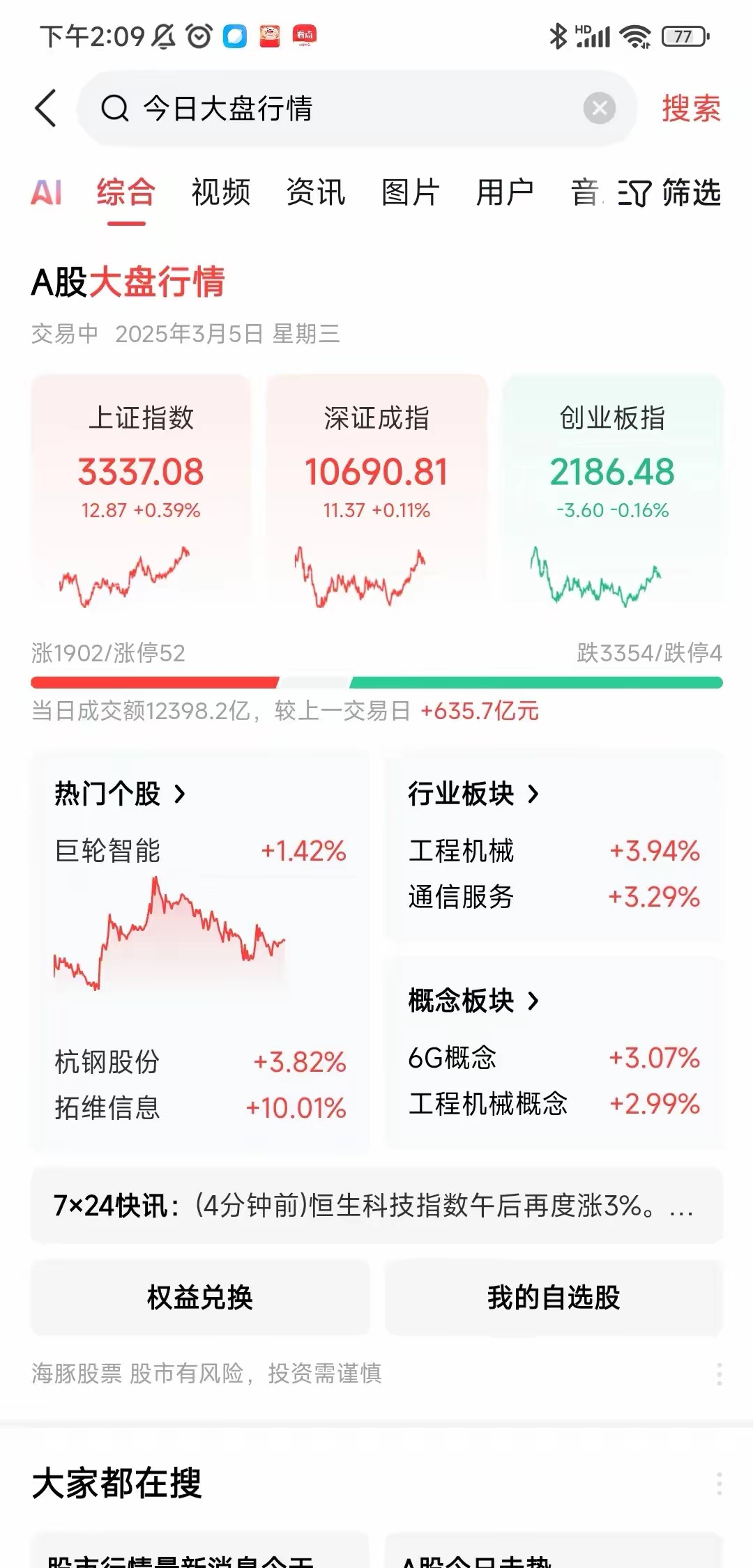Switch to the 图片 tab
Image resolution: width=753 pixels, height=1568 pixels.
pos(410,194)
